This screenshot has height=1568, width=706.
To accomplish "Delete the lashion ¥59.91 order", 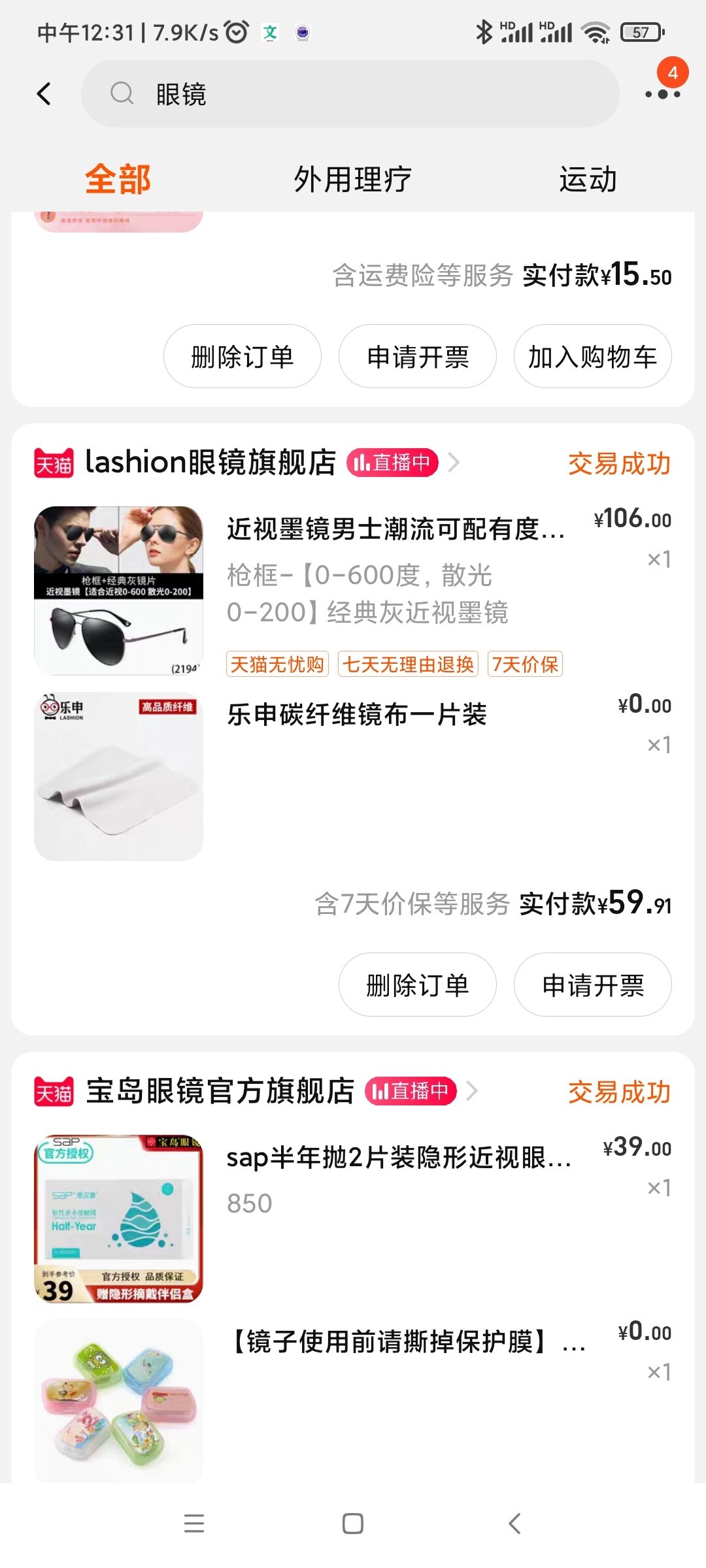I will coord(417,985).
